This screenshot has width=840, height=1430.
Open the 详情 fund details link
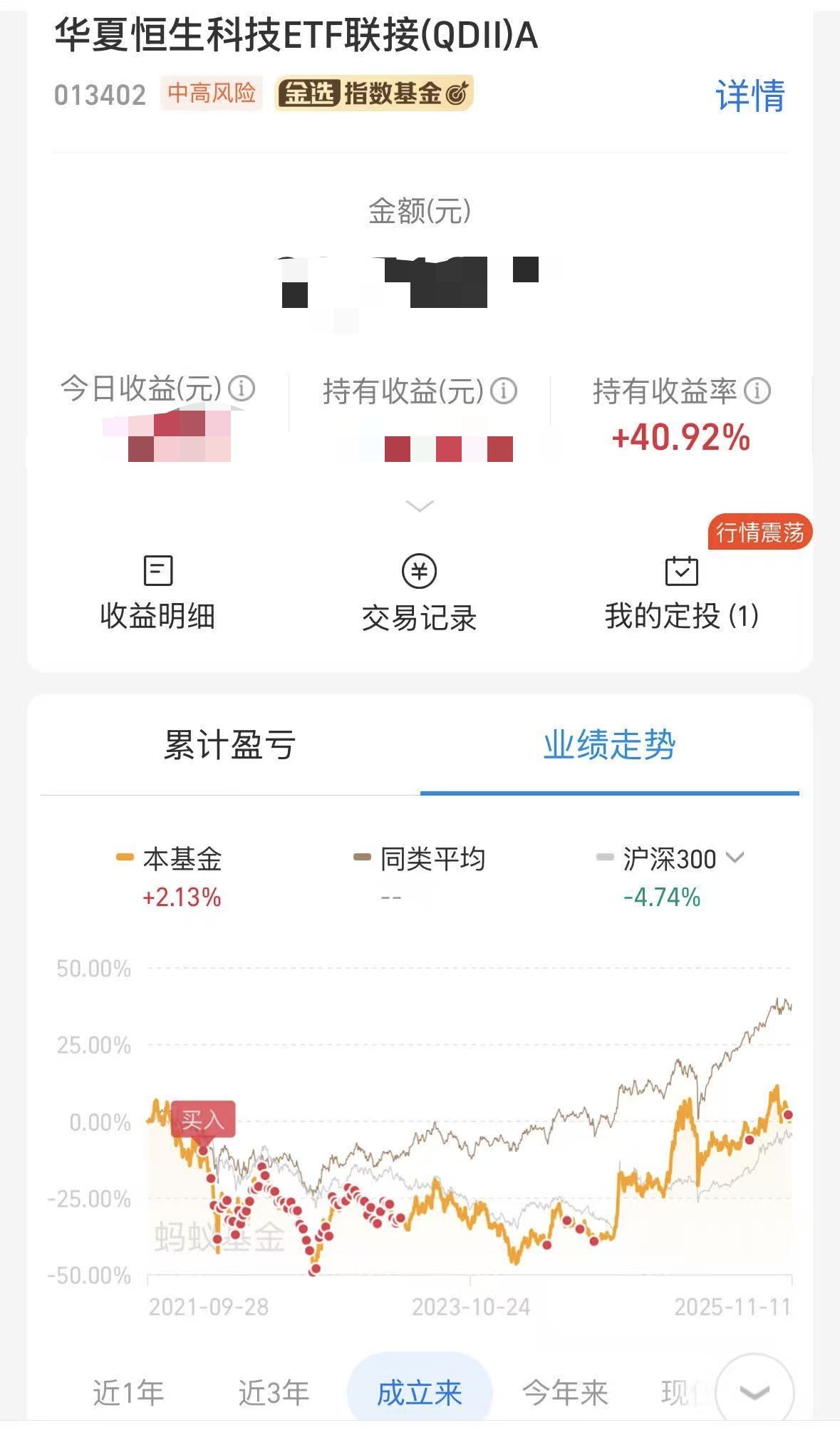coord(750,96)
